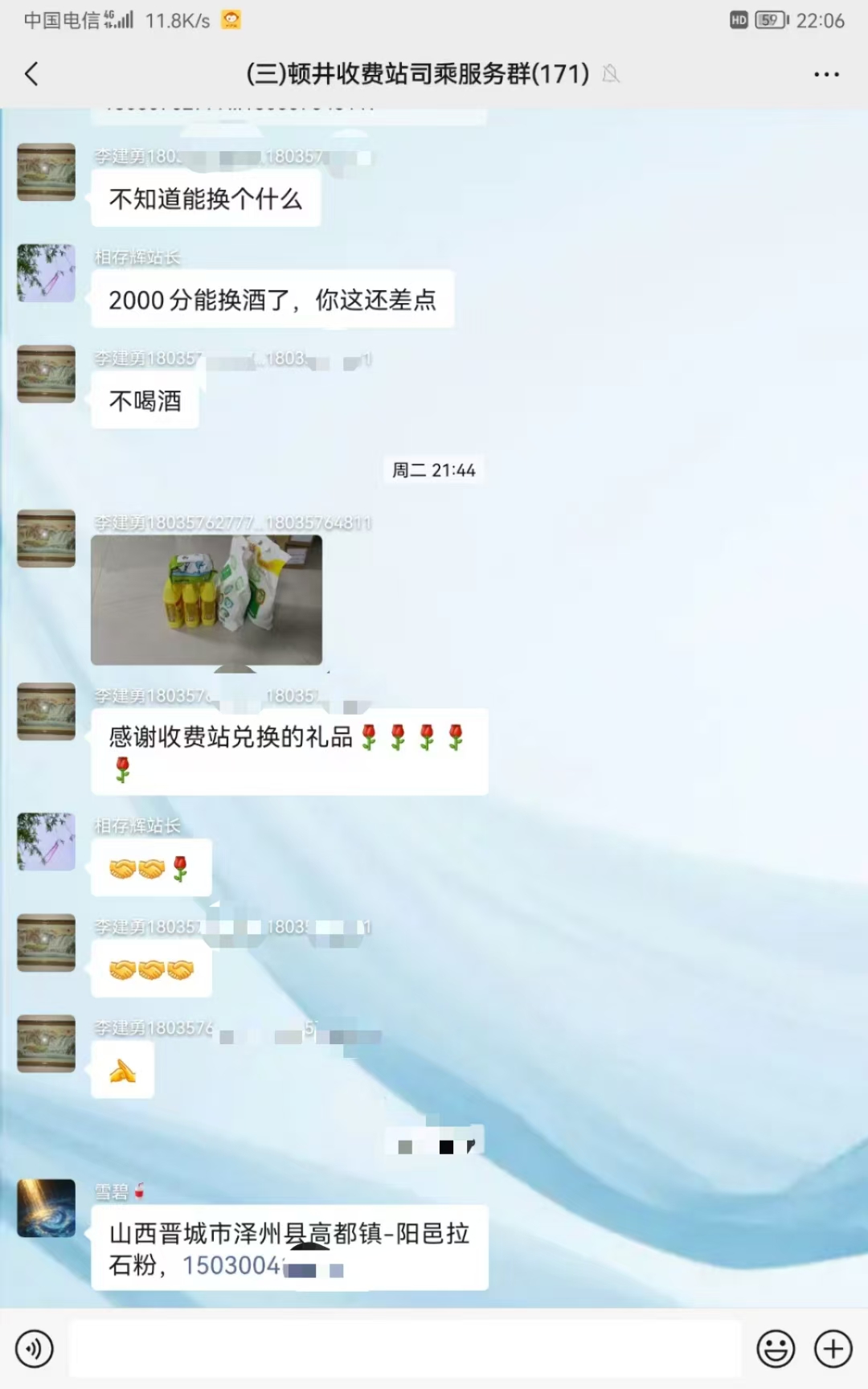
Task: Open 相存辉站长's profile avatar
Action: click(x=46, y=273)
